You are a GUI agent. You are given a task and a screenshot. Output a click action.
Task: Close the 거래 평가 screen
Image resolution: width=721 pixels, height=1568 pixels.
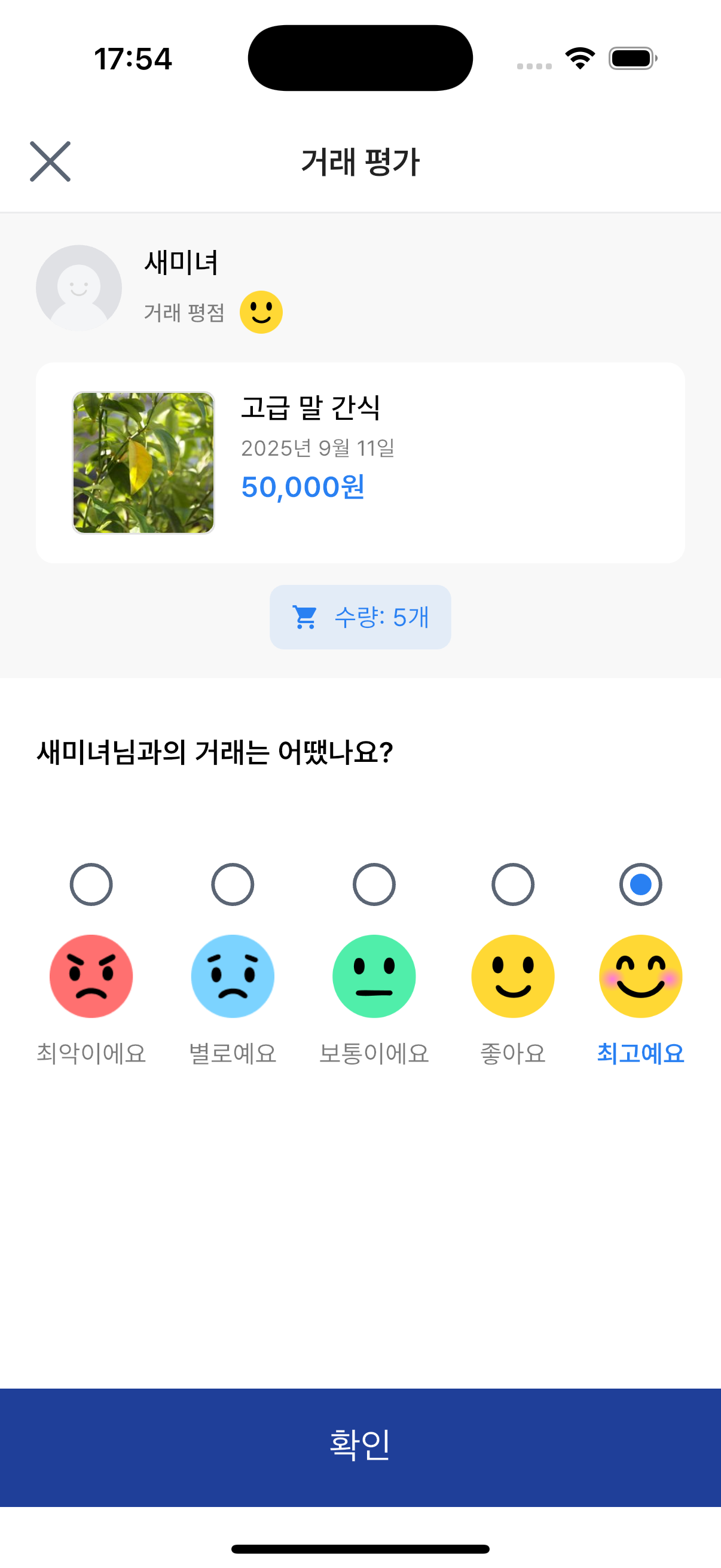50,161
